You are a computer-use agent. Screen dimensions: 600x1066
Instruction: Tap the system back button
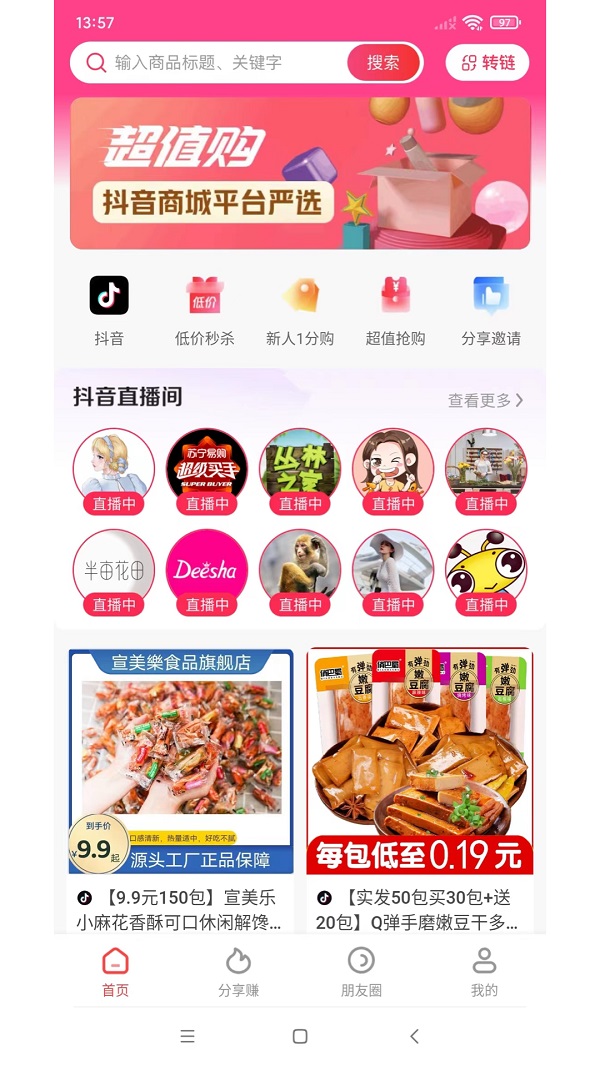tap(414, 1037)
